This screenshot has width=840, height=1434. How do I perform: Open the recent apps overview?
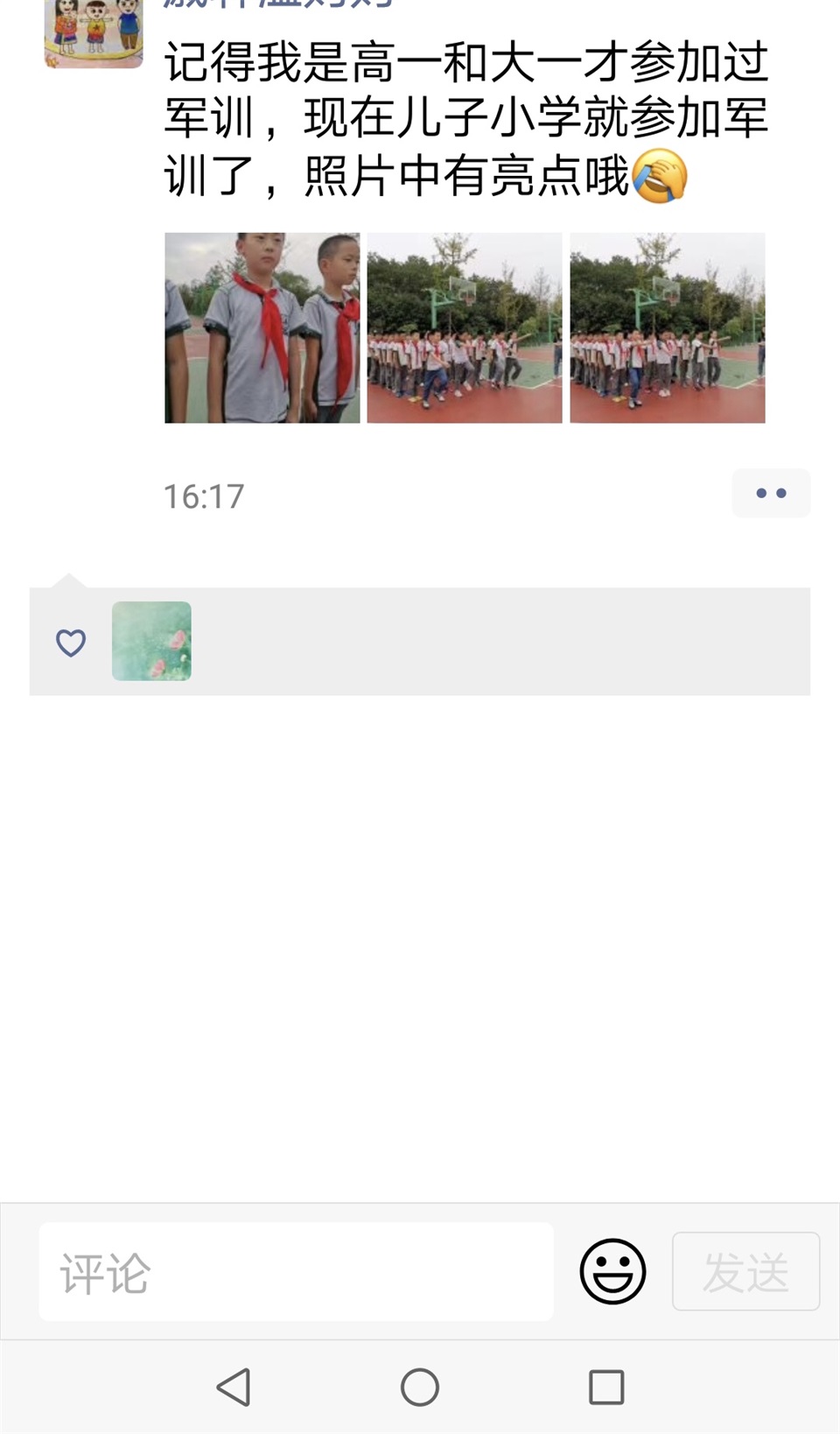606,1388
